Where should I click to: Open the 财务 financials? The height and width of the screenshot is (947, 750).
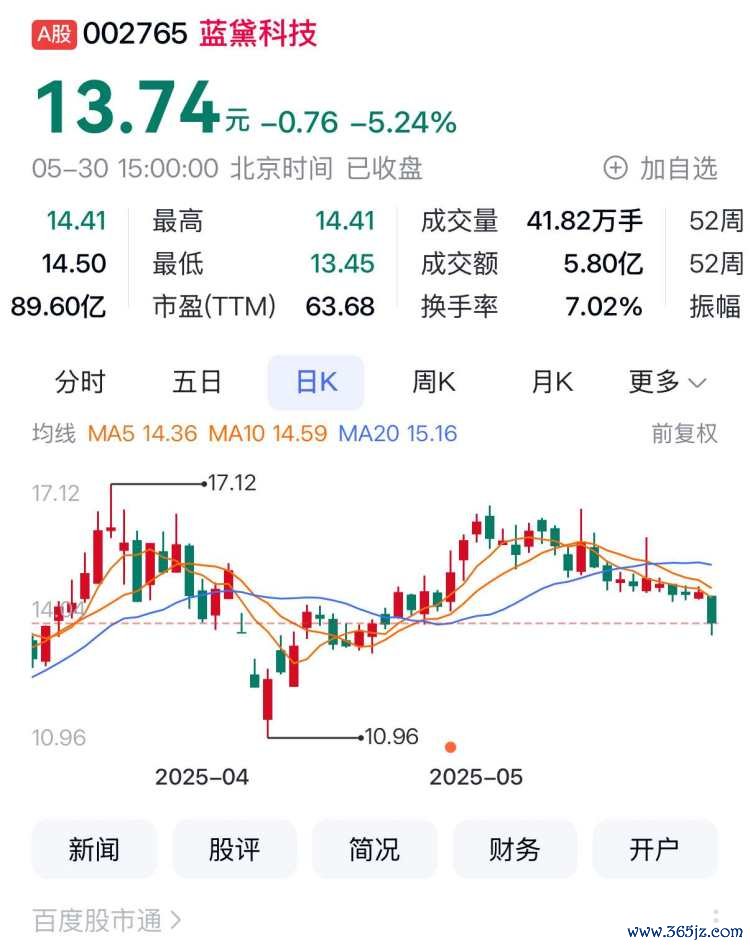point(515,849)
